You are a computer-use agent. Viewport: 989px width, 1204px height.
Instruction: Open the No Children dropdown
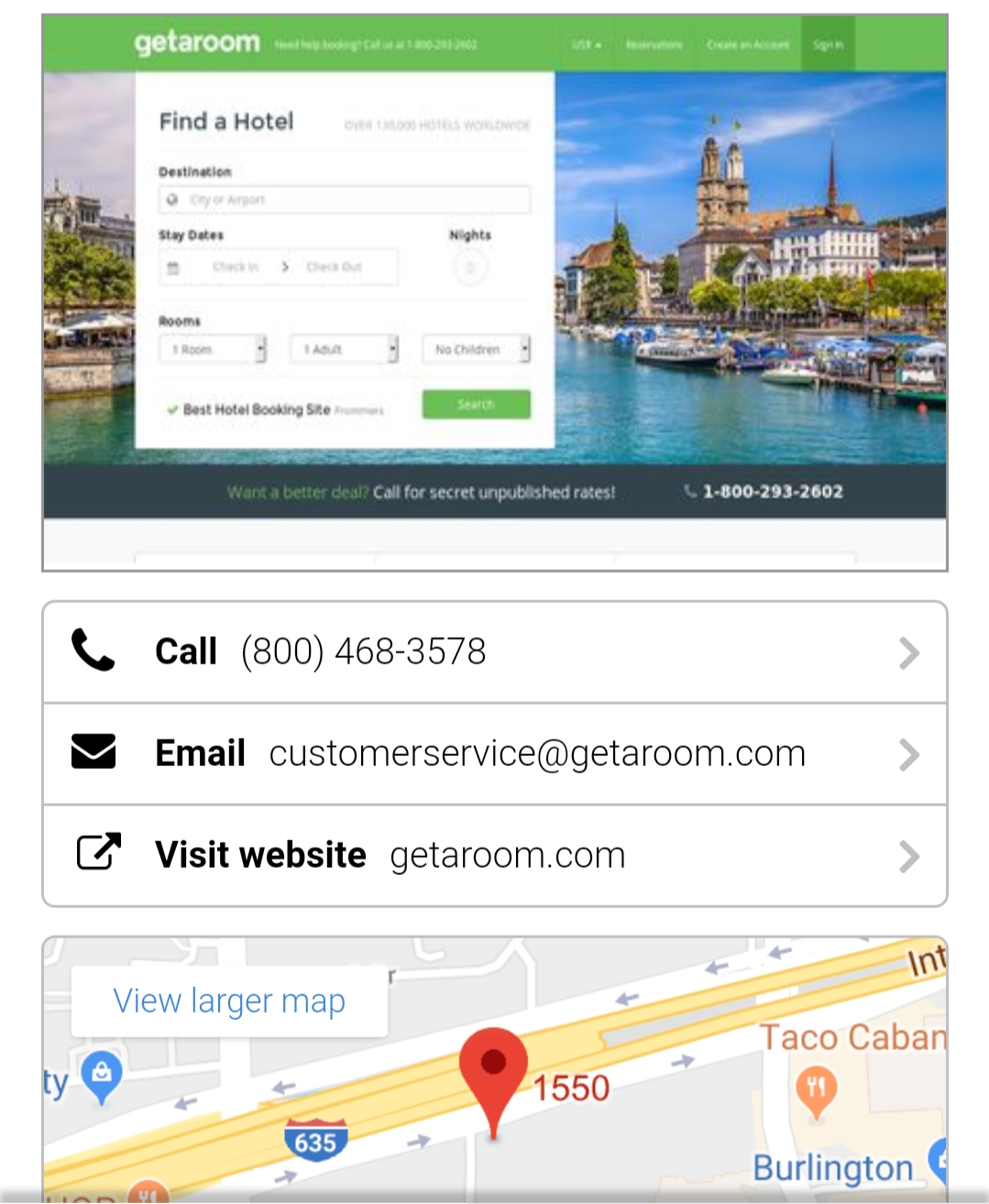475,349
